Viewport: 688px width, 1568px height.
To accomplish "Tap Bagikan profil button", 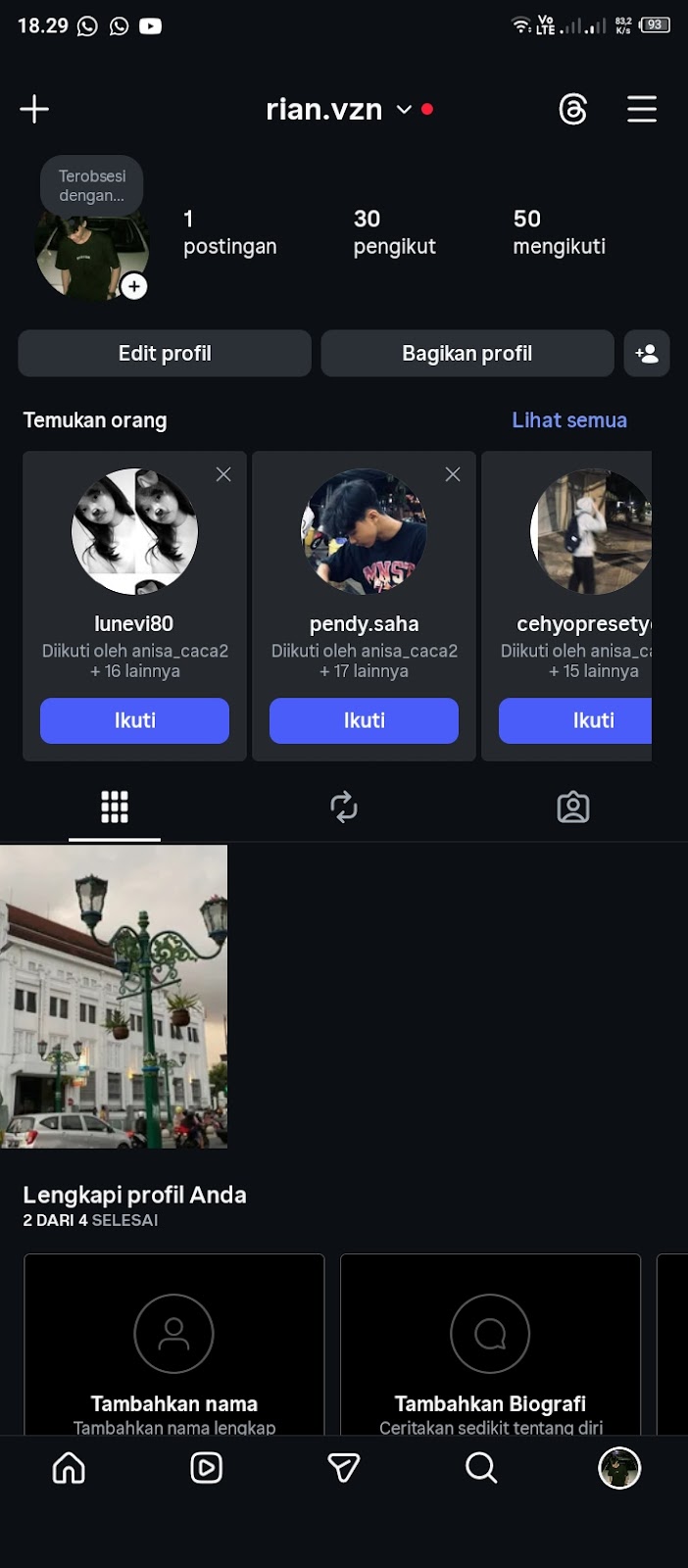I will pos(467,353).
